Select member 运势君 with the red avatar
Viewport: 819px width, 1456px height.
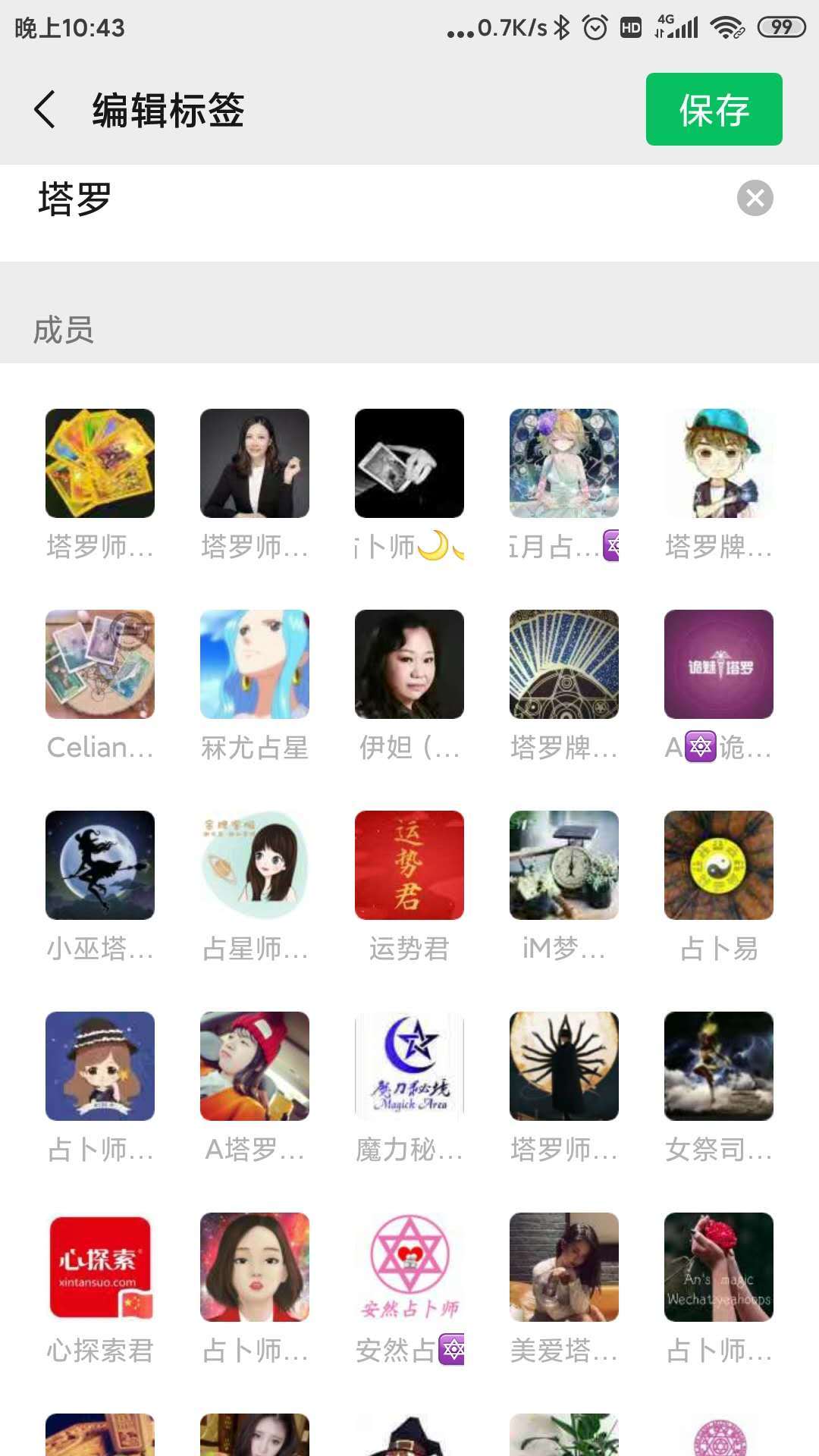coord(409,864)
